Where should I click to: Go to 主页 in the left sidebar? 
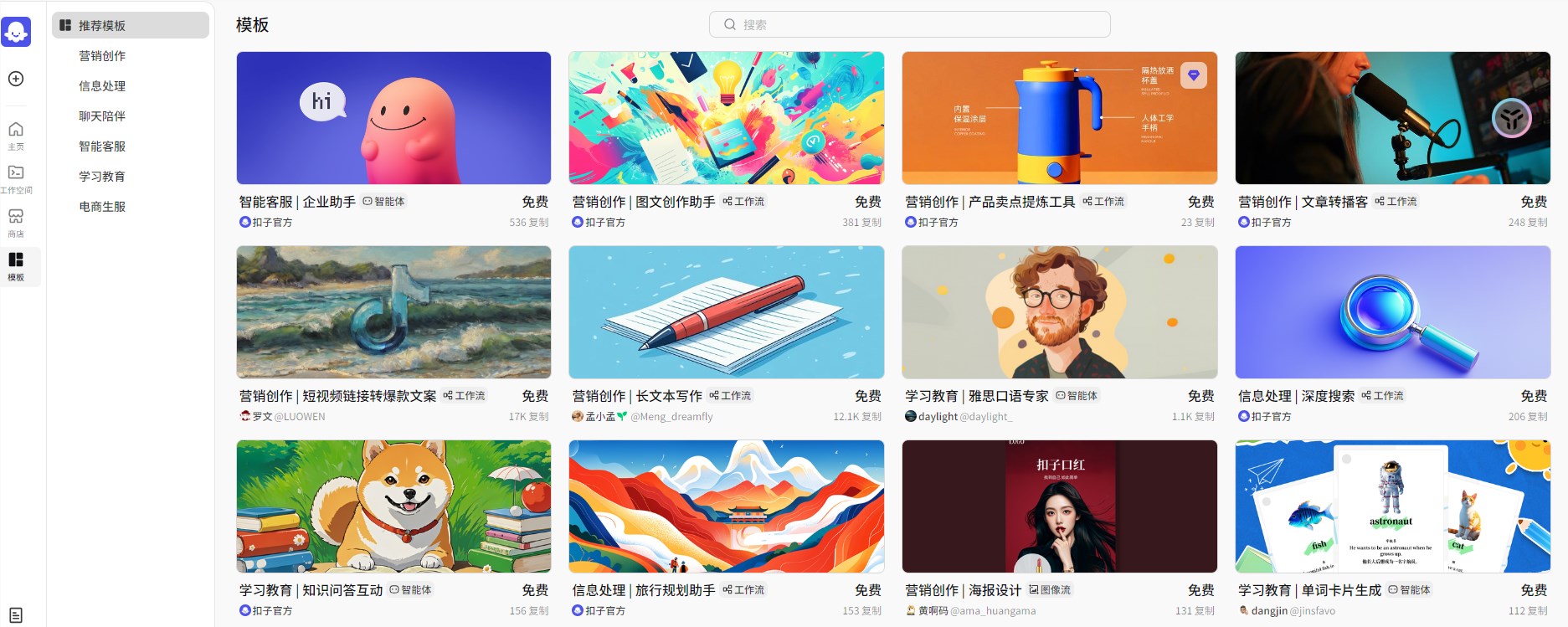[16, 134]
